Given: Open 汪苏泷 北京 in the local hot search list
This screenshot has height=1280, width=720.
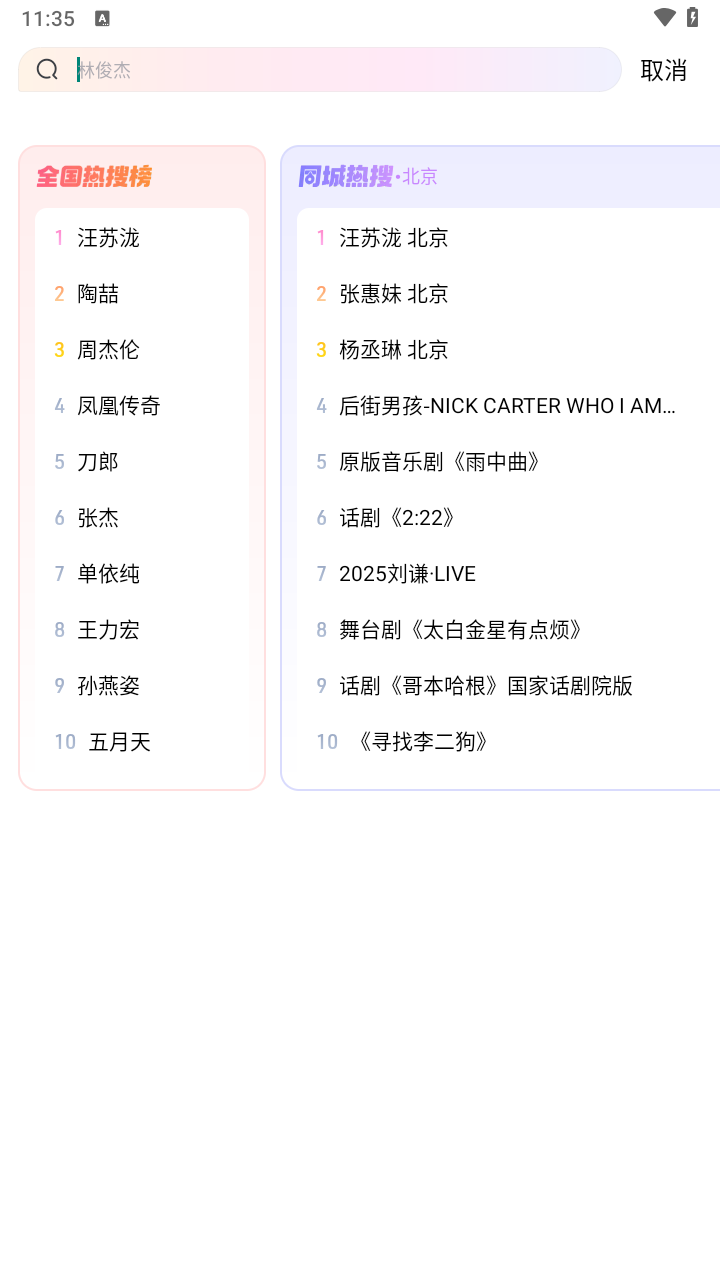Looking at the screenshot, I should [393, 238].
